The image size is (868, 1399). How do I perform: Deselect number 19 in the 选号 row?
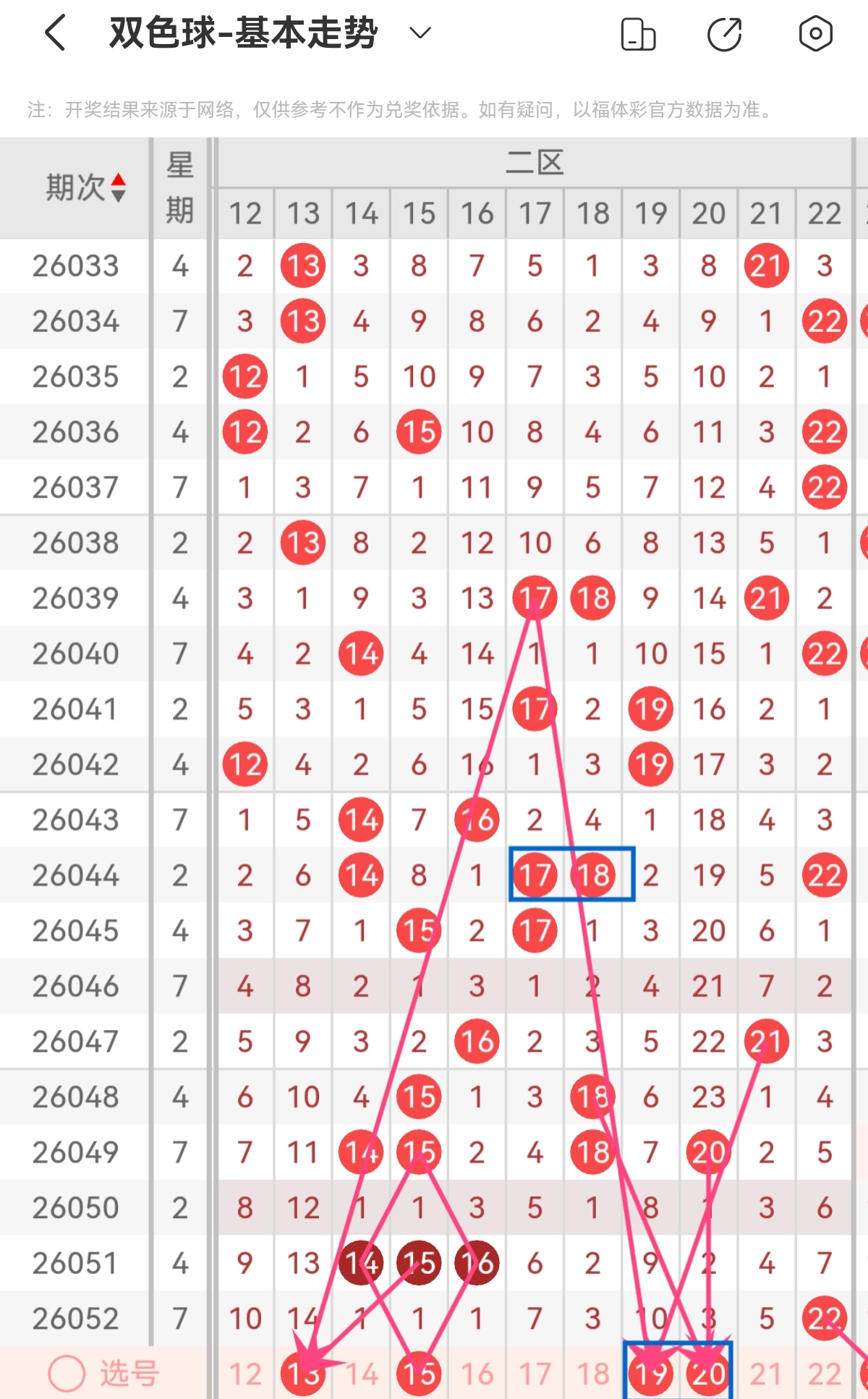pyautogui.click(x=650, y=1374)
